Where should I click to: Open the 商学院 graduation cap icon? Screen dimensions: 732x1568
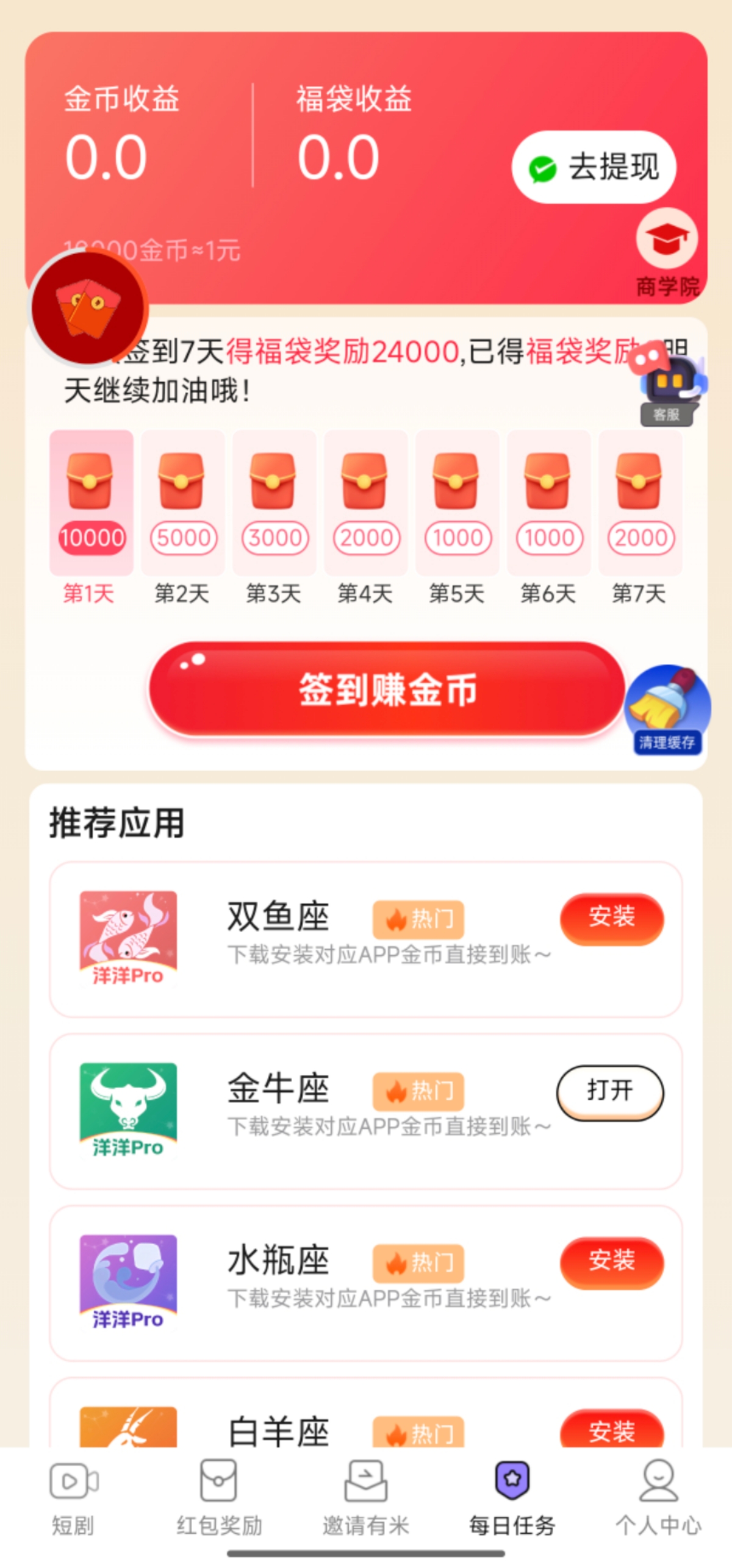[667, 240]
